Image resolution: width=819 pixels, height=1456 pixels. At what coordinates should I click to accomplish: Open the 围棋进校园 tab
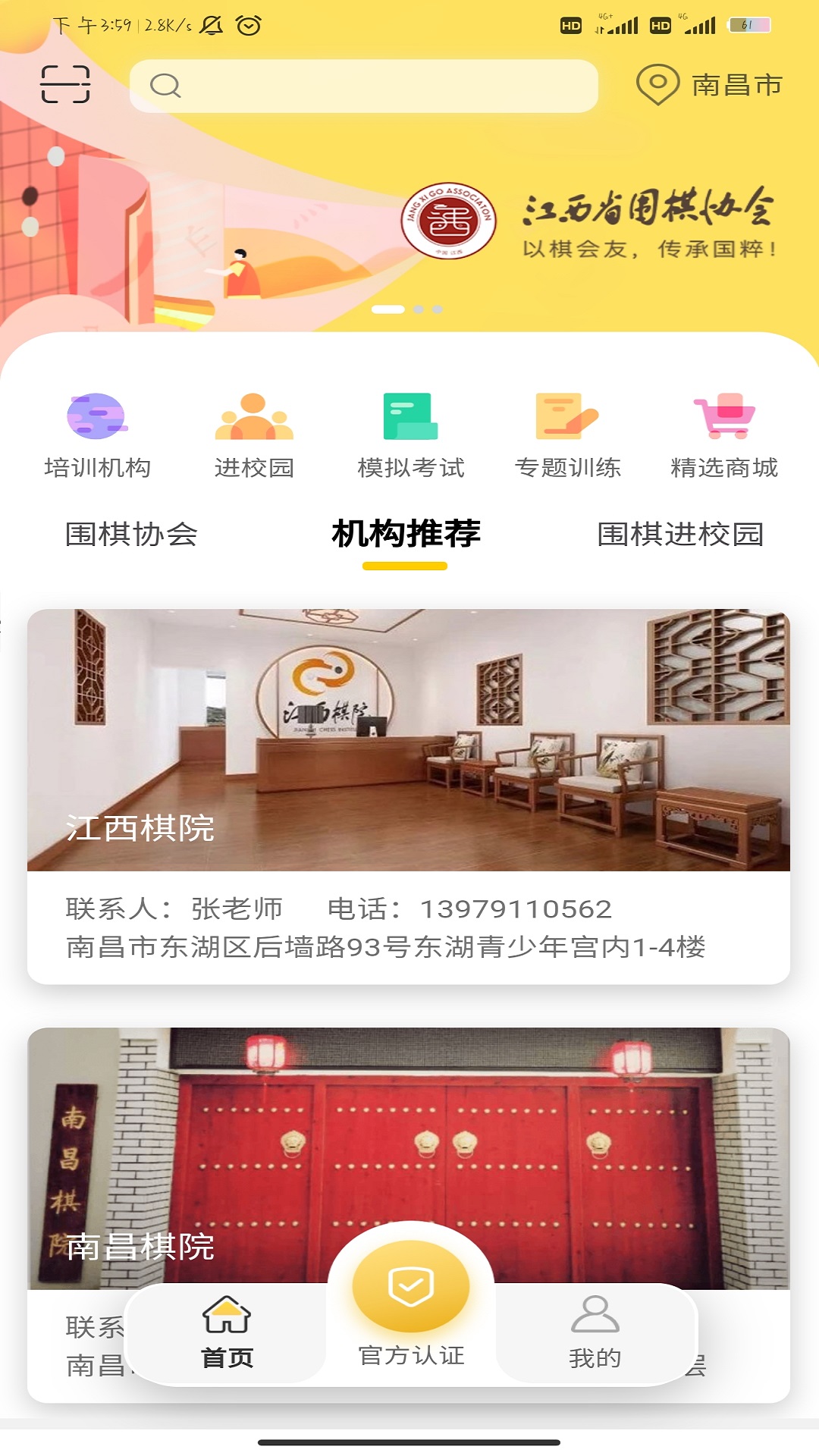click(x=681, y=533)
